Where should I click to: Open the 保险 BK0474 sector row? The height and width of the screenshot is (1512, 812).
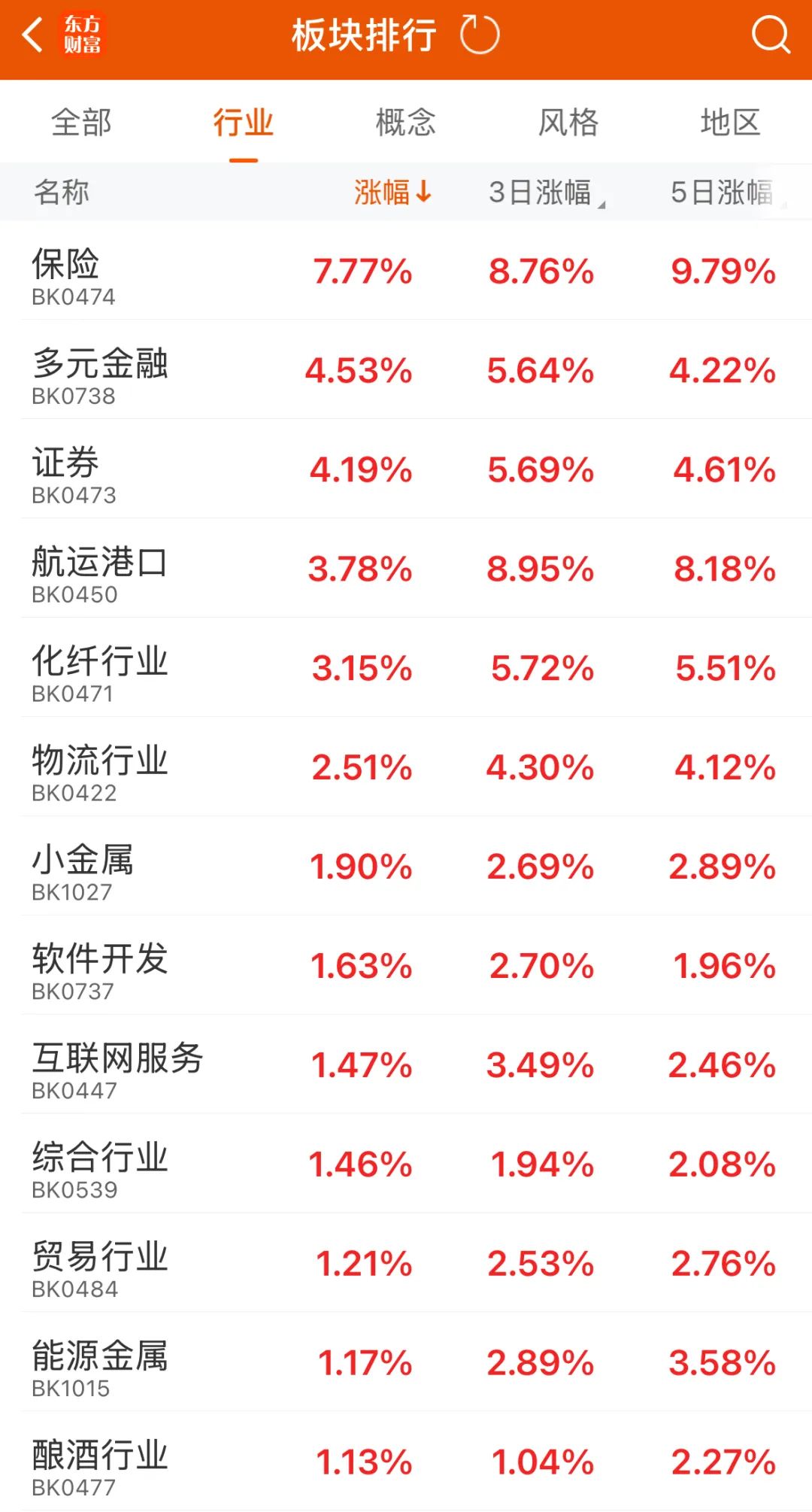[x=406, y=271]
